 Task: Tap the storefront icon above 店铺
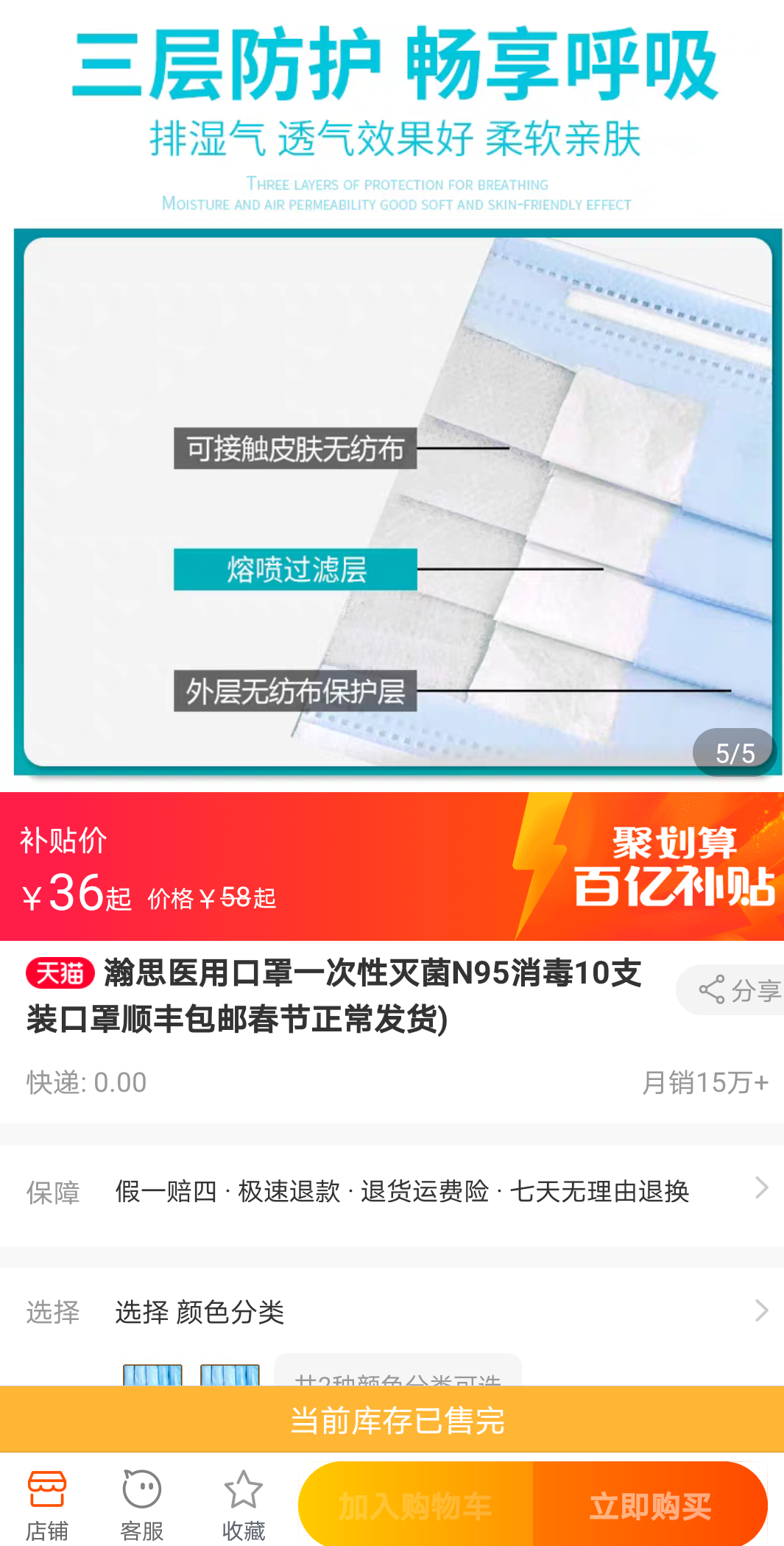point(48,1487)
